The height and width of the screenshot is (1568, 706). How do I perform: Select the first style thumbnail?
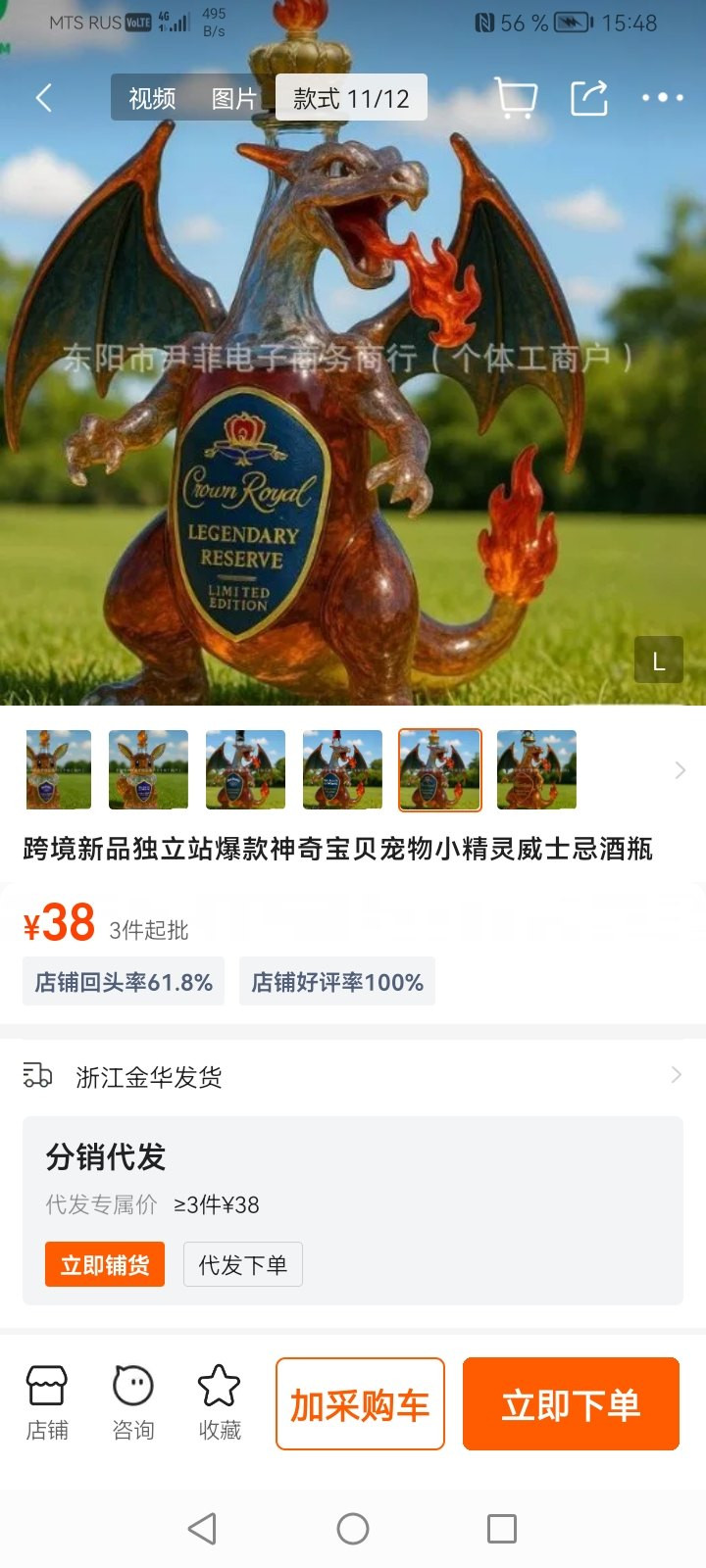point(59,769)
